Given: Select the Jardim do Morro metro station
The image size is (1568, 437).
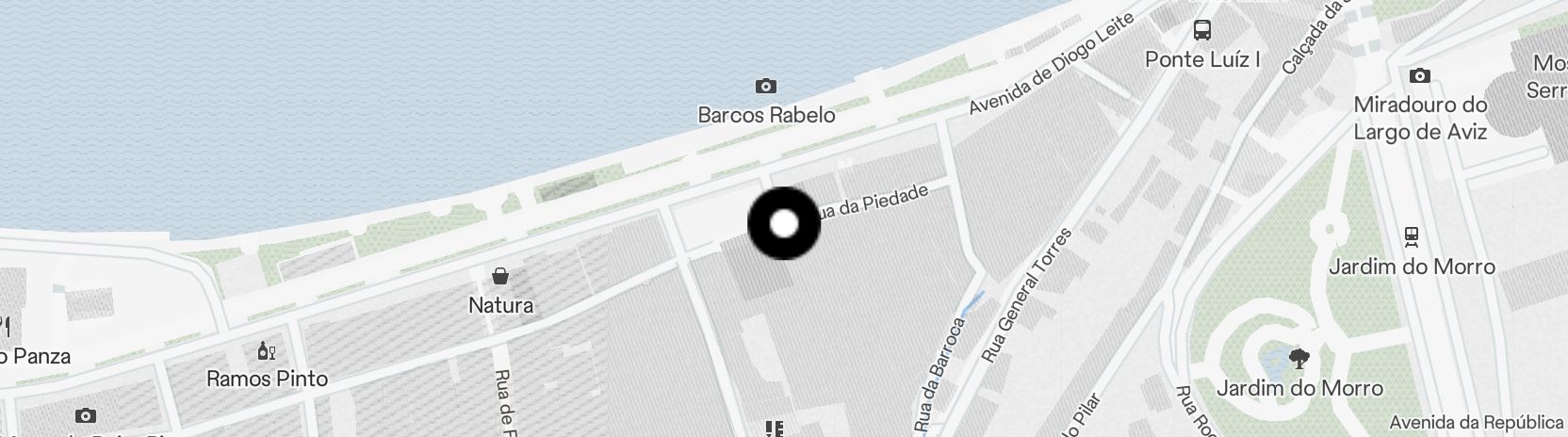Looking at the screenshot, I should 1412,235.
